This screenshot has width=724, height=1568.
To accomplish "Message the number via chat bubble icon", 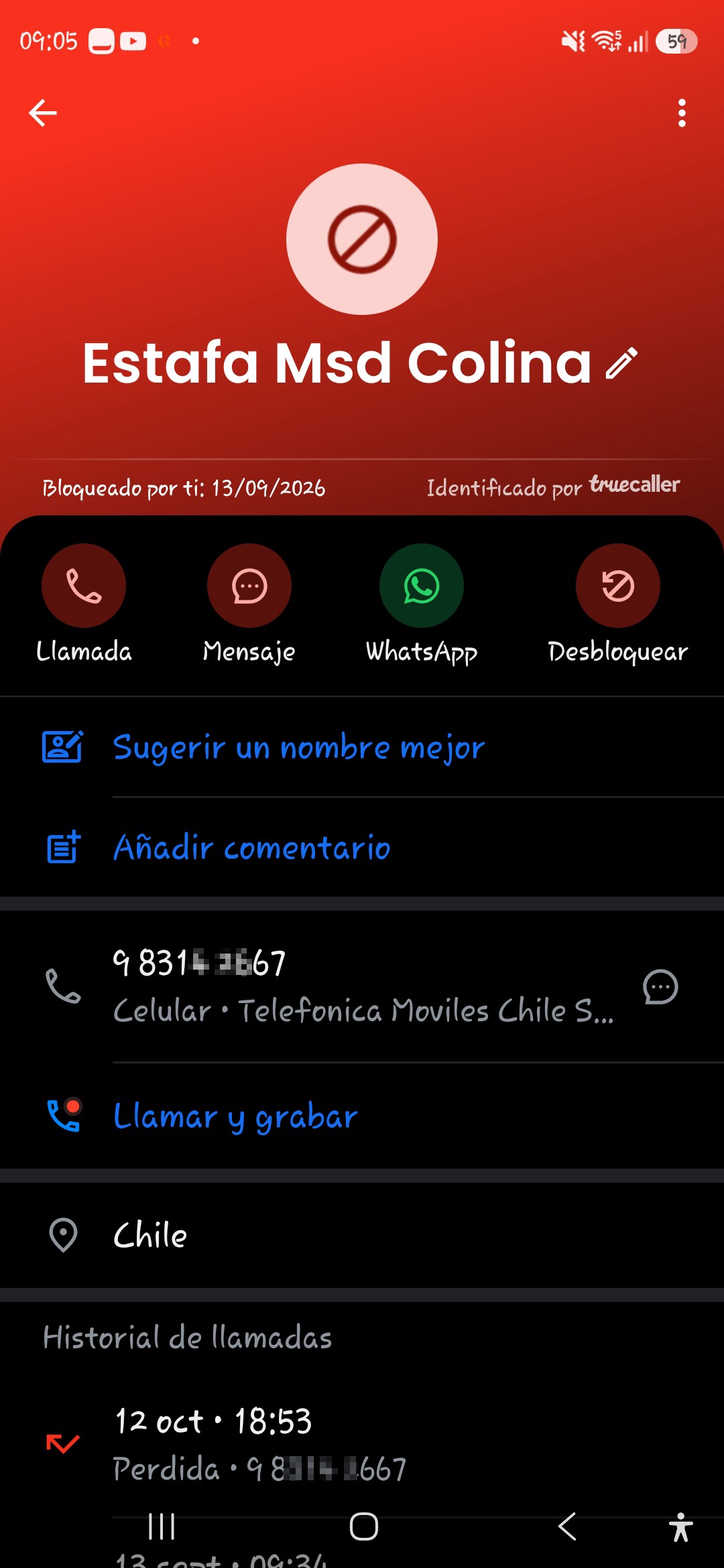I will coord(661,987).
